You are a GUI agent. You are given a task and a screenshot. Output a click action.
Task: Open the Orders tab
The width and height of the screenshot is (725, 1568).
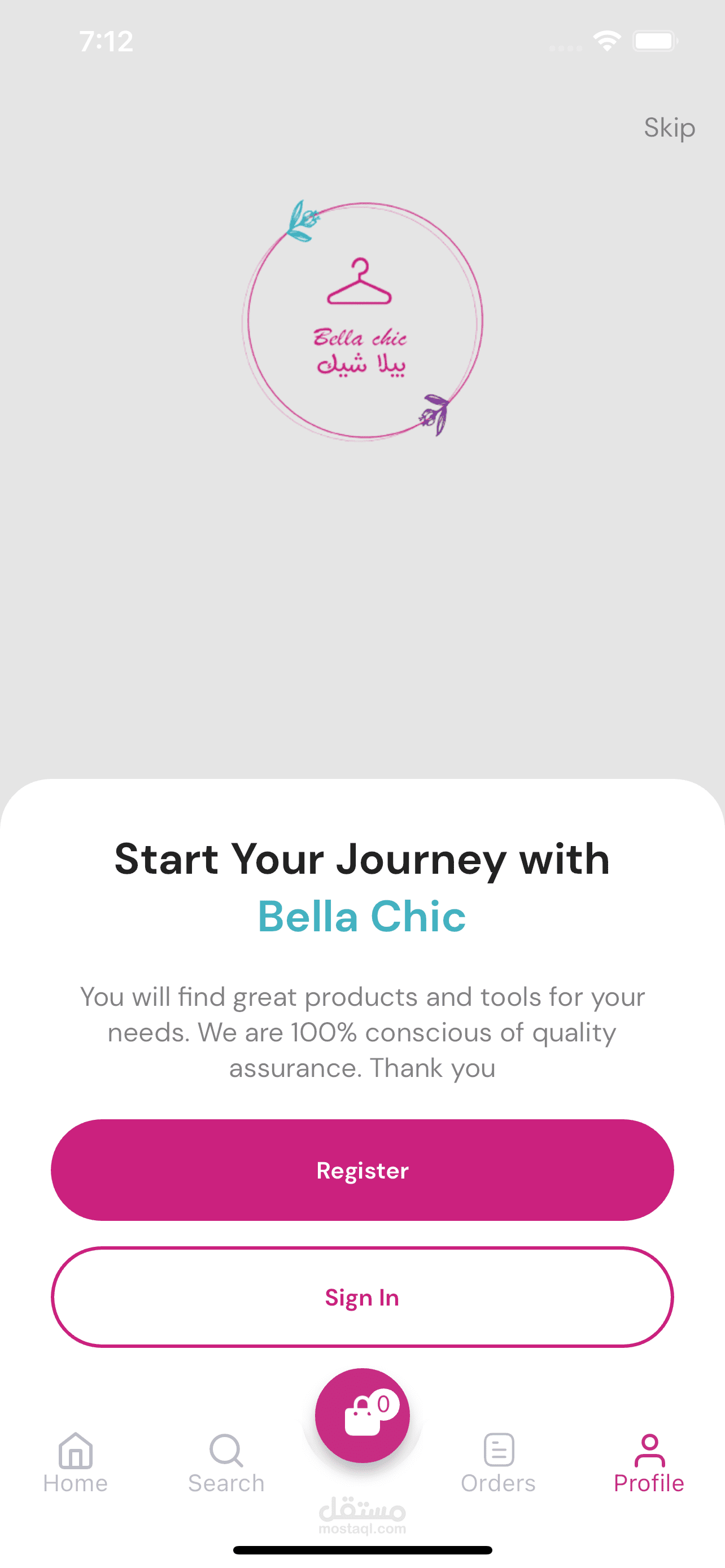coord(499,1464)
